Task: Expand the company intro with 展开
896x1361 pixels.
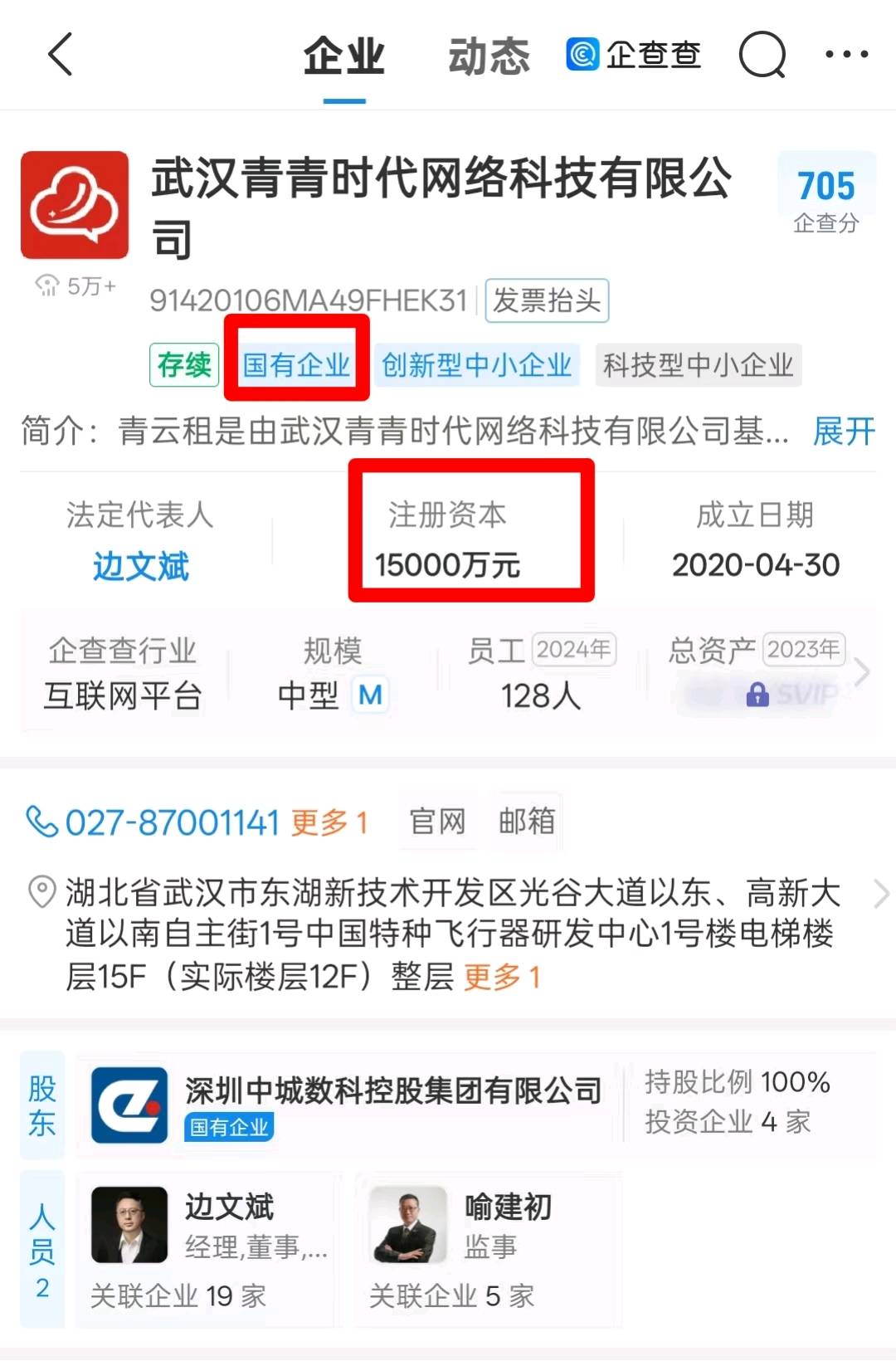Action: pyautogui.click(x=843, y=432)
